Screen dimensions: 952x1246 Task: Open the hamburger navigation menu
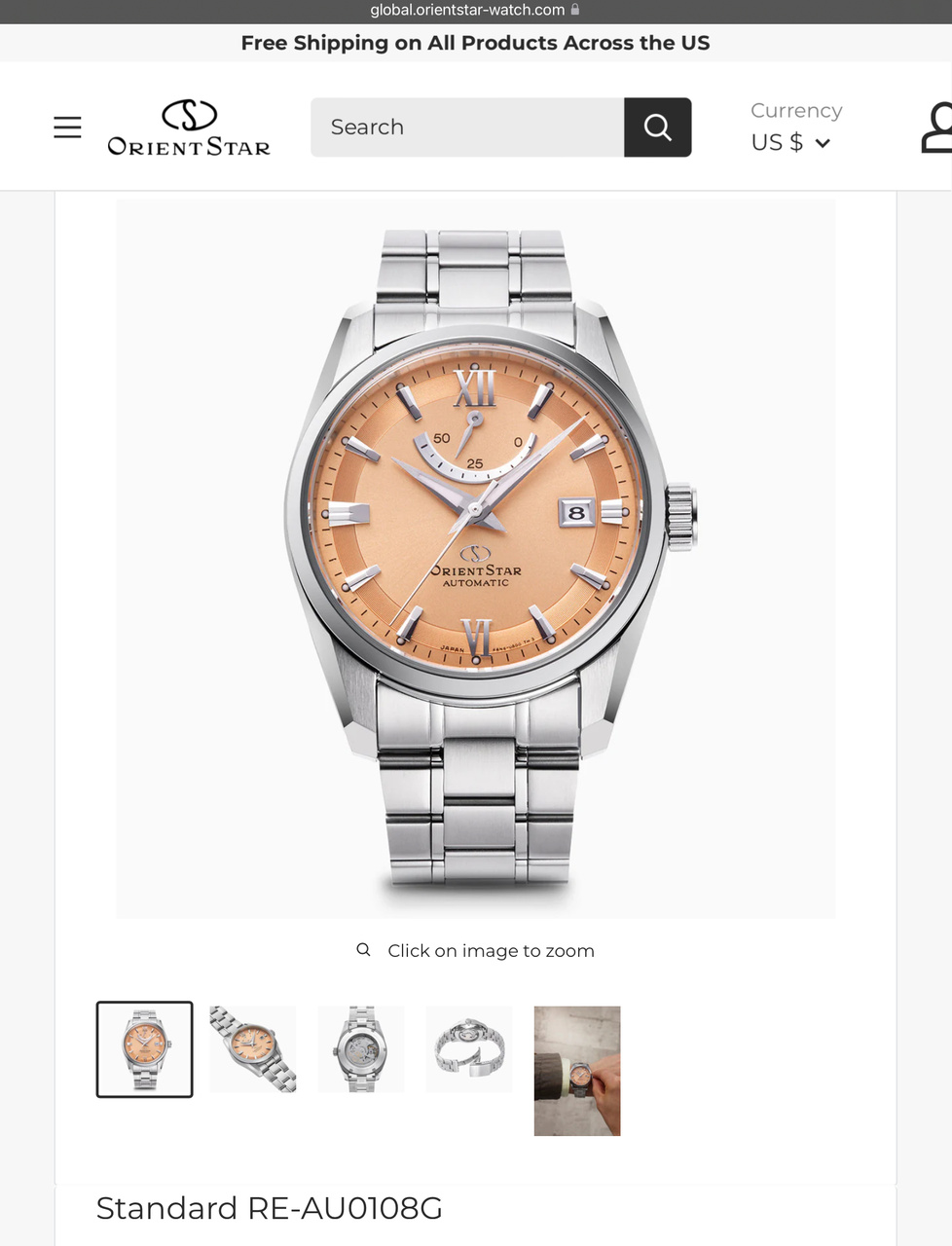click(67, 128)
